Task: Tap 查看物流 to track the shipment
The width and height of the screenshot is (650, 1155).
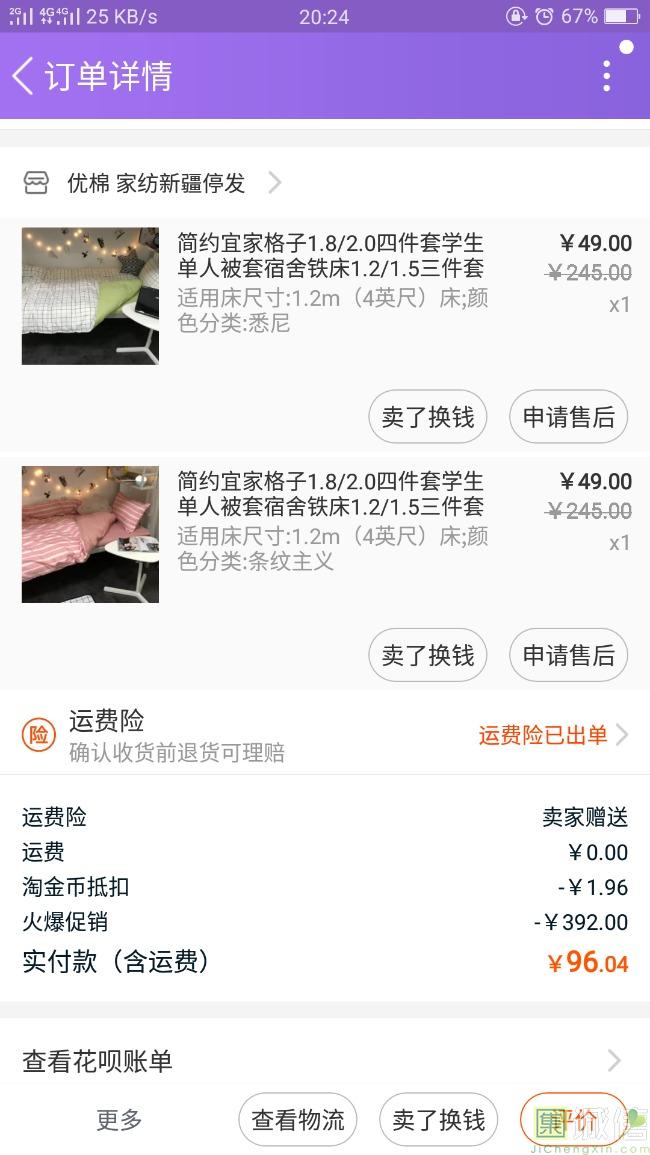Action: [298, 1120]
